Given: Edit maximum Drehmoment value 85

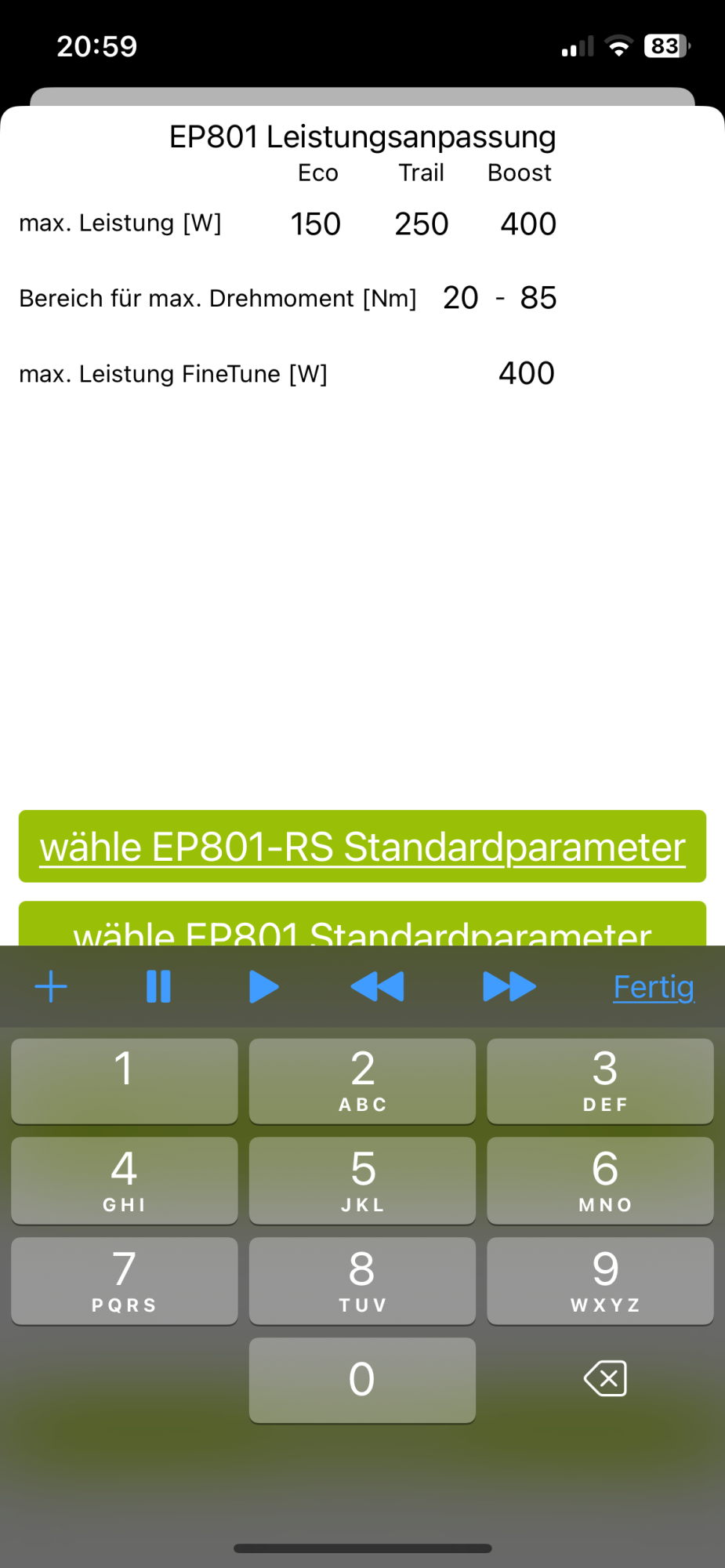Looking at the screenshot, I should 538,298.
